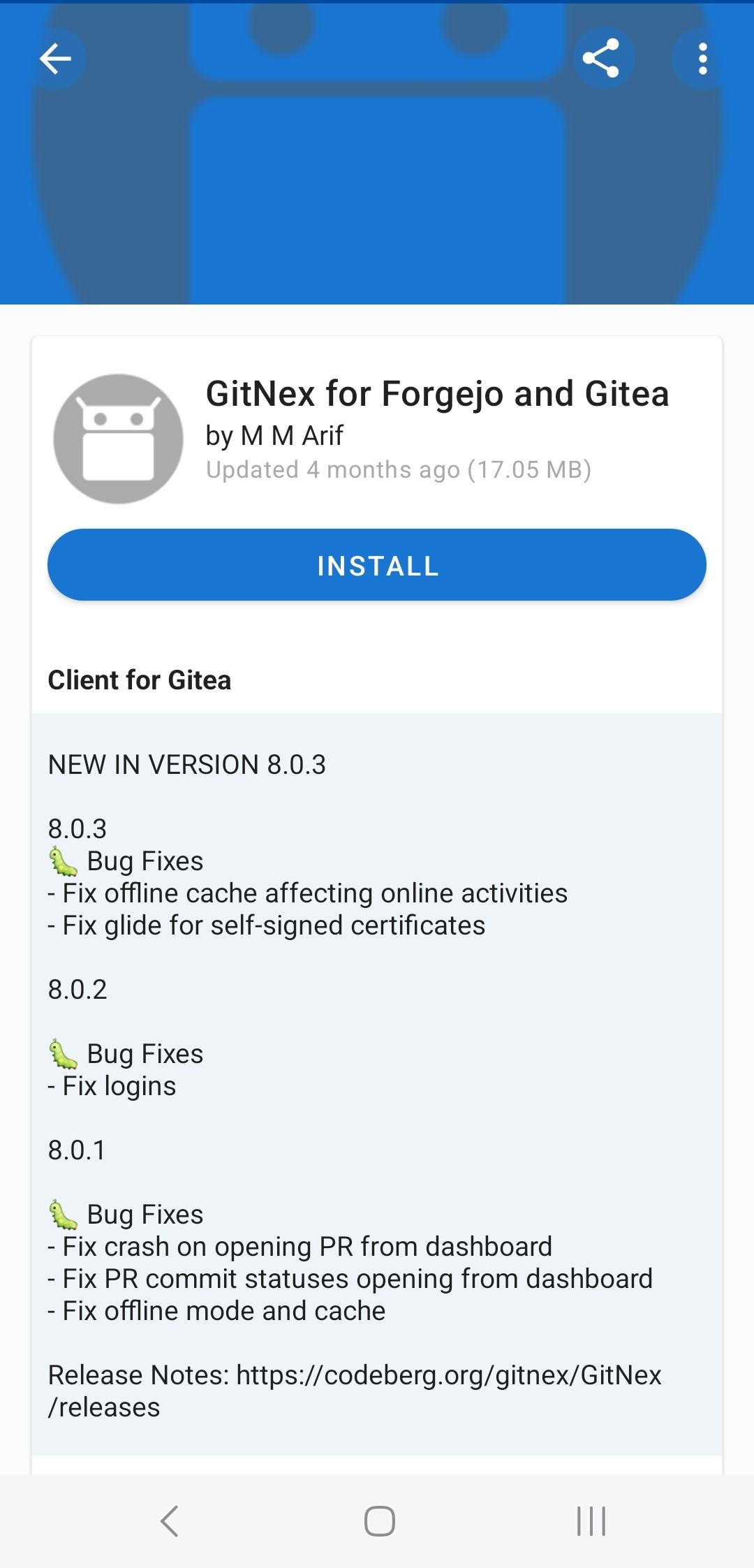754x1568 pixels.
Task: Tap the system back button
Action: pyautogui.click(x=170, y=1521)
